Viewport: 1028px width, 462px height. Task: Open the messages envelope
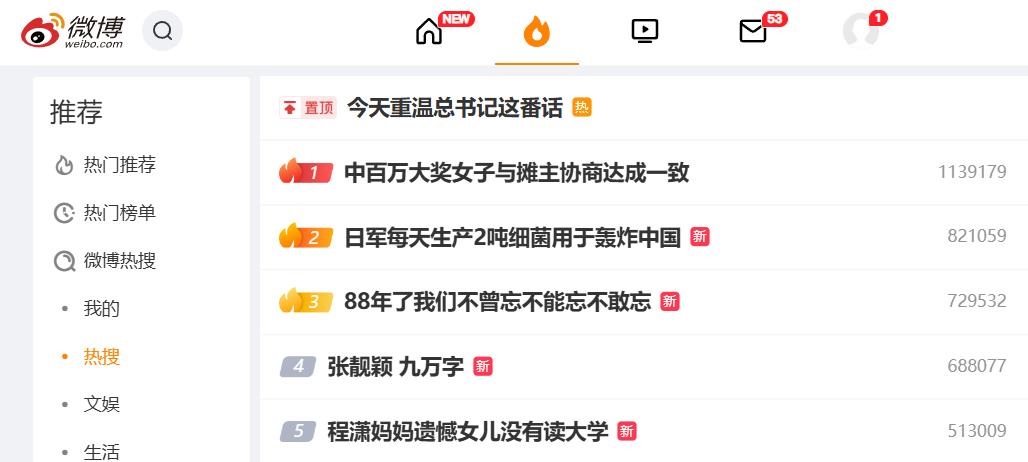point(752,32)
